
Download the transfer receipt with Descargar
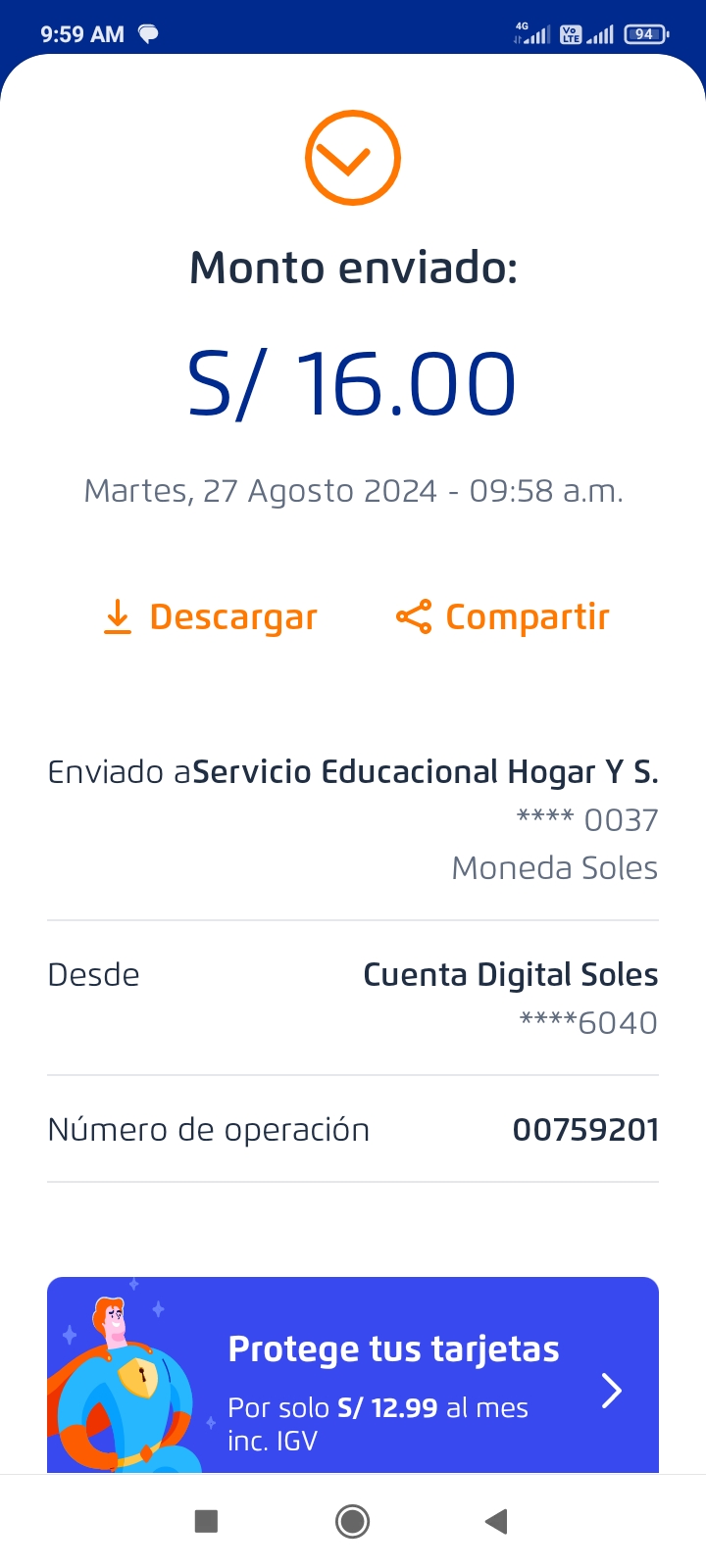(x=211, y=617)
